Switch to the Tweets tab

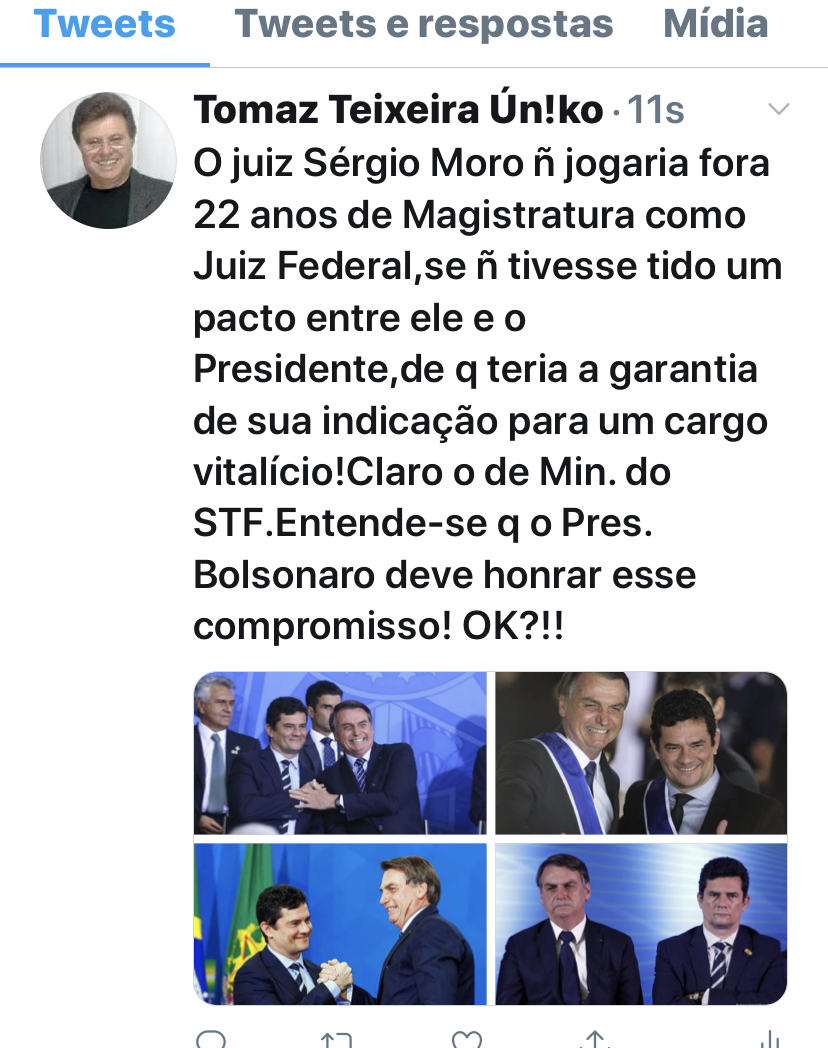[104, 24]
